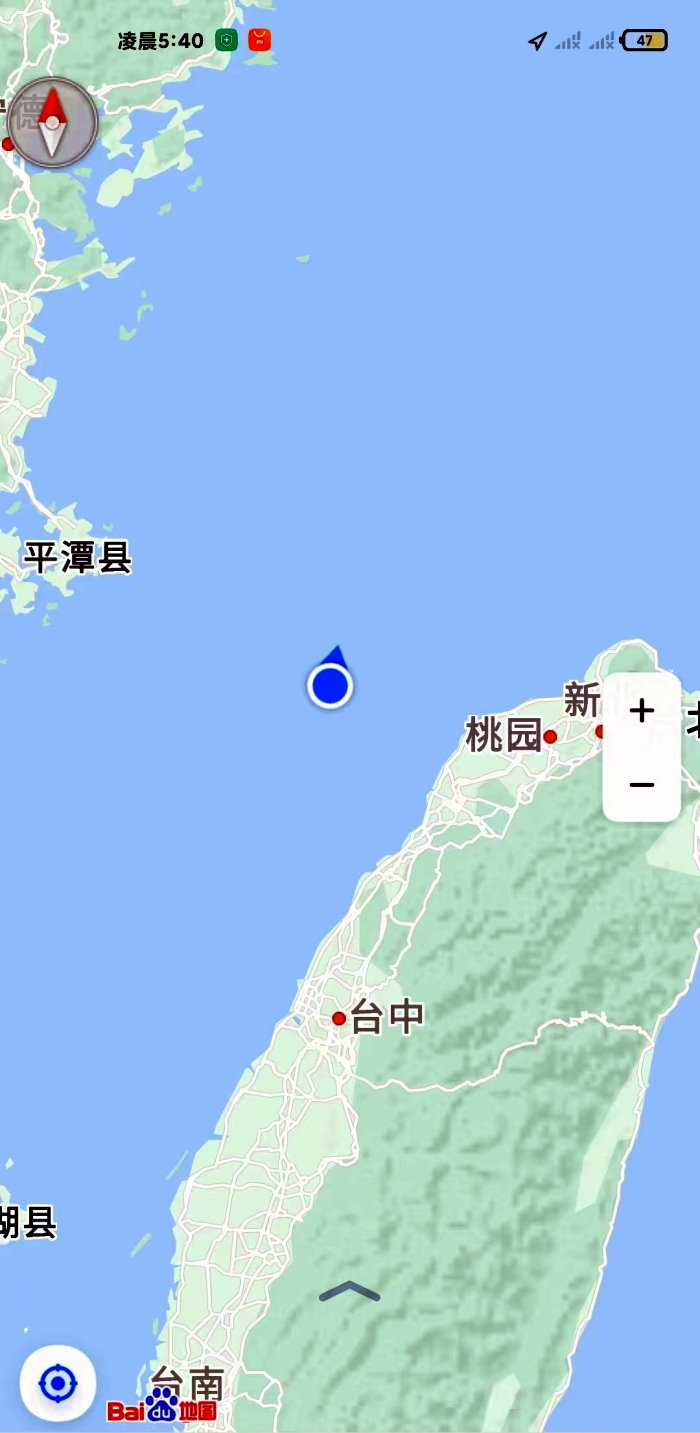Screen dimensions: 700x1433
Task: Recenter map on my current location
Action: tap(58, 1384)
